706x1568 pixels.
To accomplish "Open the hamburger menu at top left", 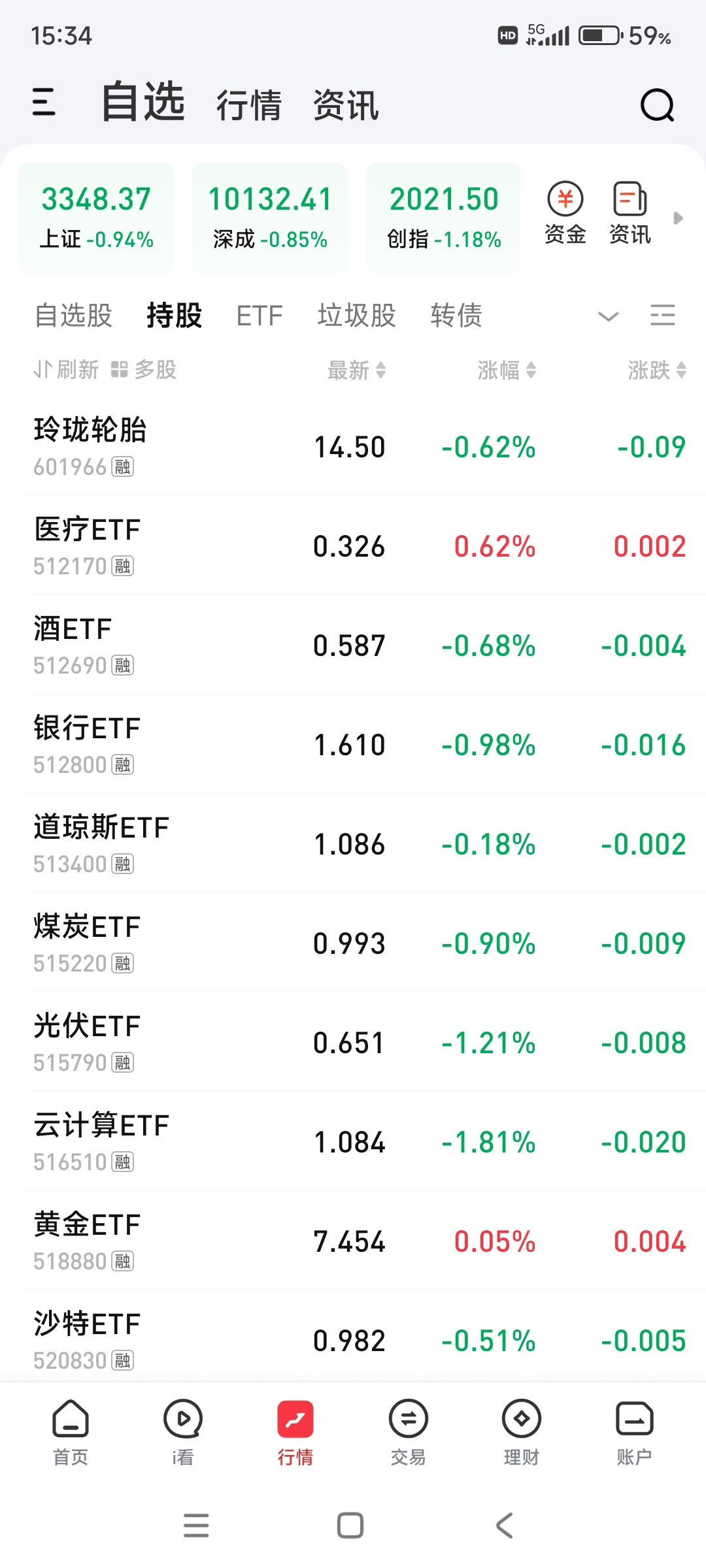I will 44,102.
